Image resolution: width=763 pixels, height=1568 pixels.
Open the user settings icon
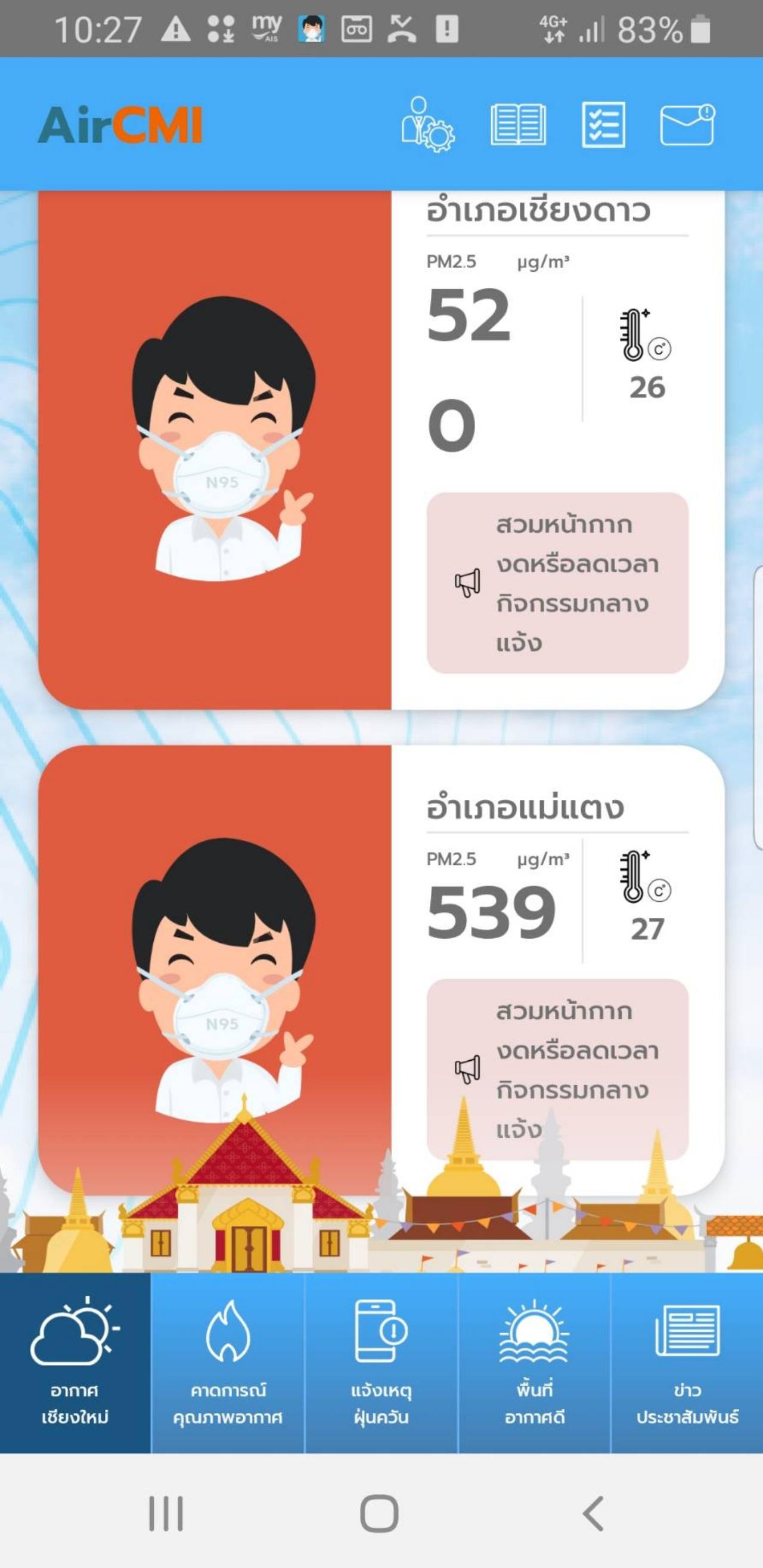tap(427, 125)
